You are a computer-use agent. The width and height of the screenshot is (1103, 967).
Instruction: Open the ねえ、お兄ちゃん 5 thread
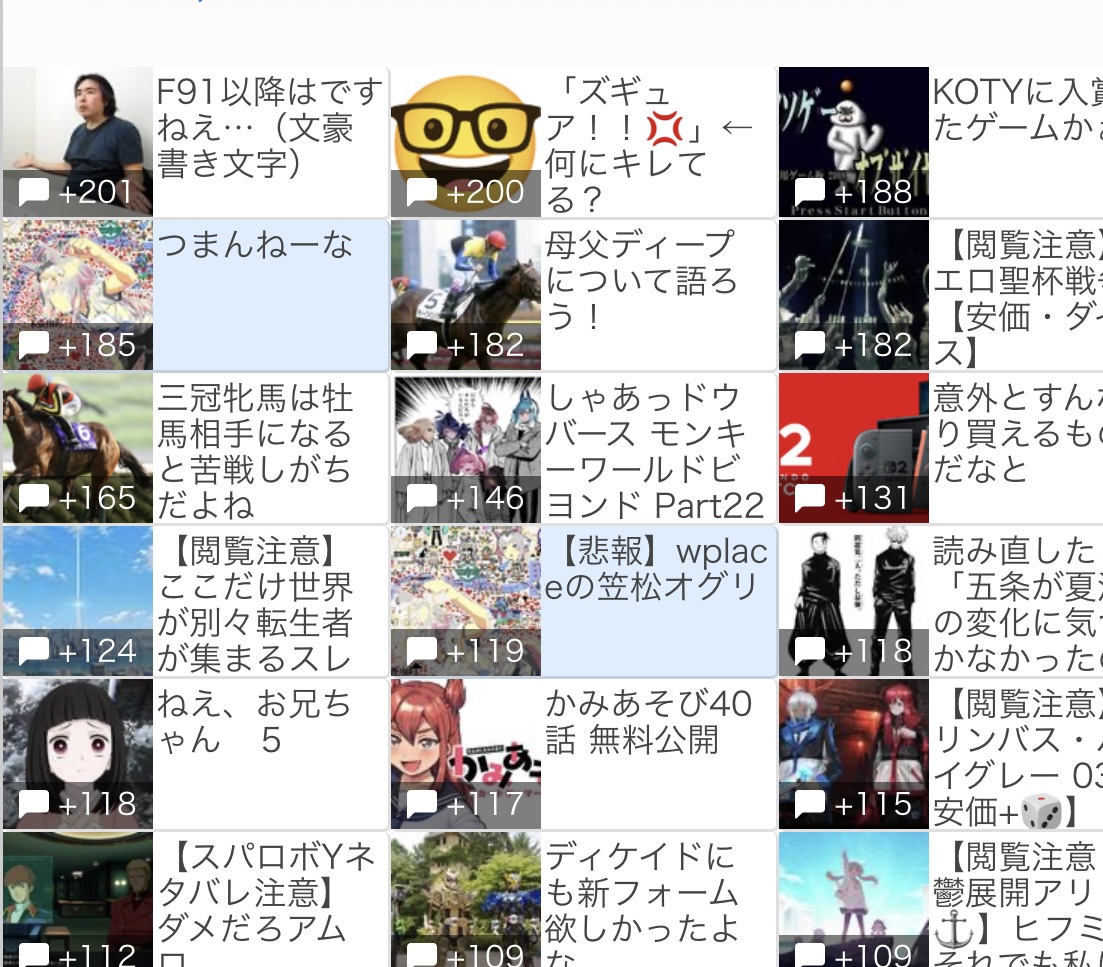coord(196,754)
